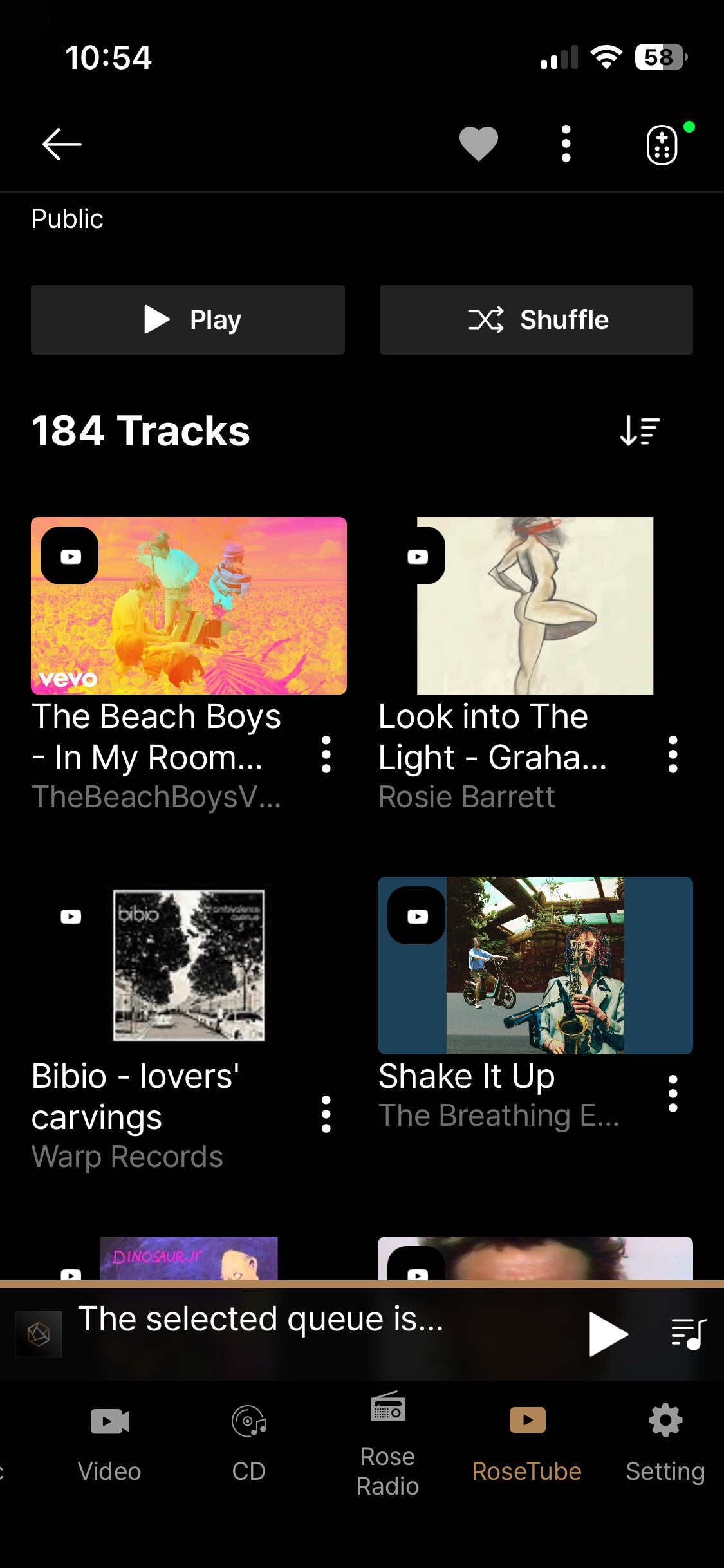Open the play queue list
The width and height of the screenshot is (724, 1568).
(688, 1334)
